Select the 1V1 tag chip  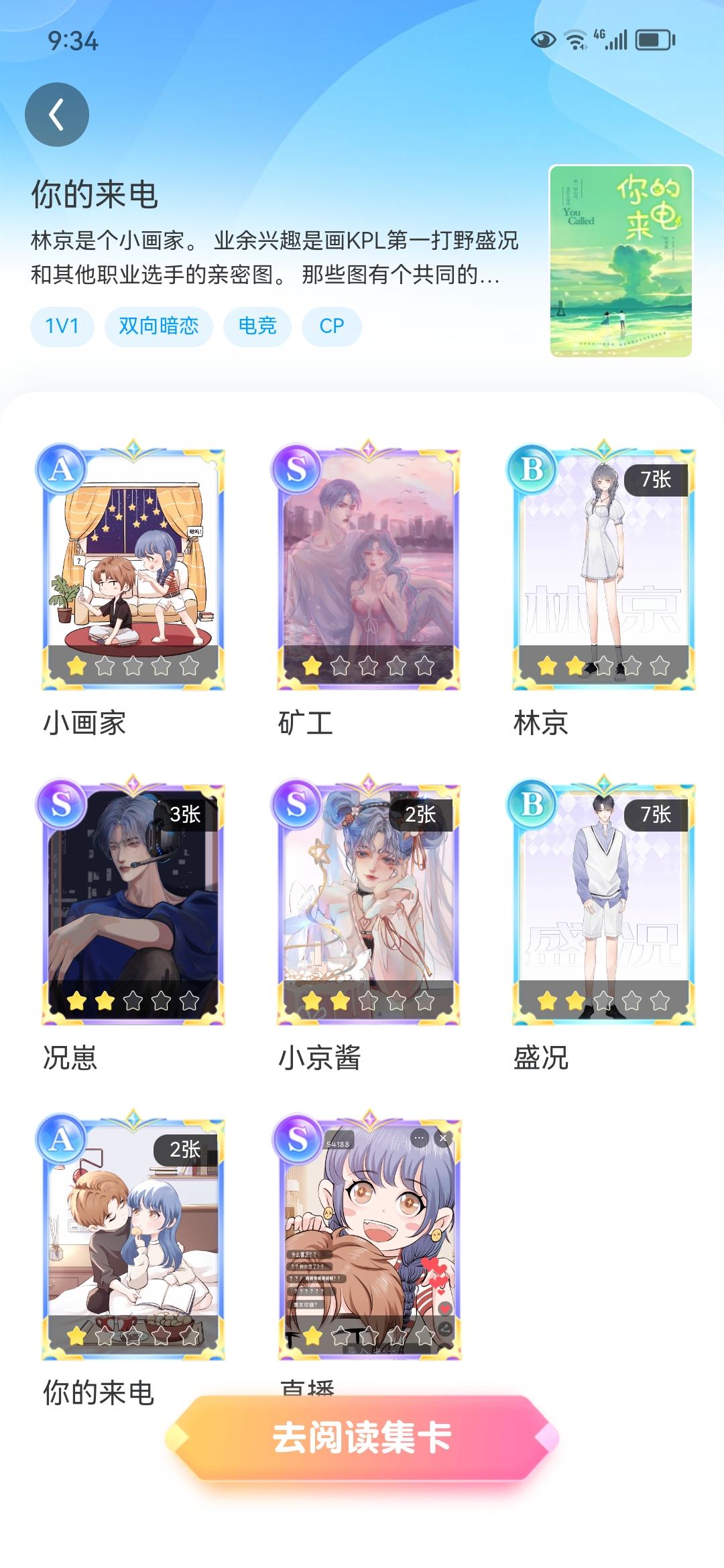click(x=62, y=326)
